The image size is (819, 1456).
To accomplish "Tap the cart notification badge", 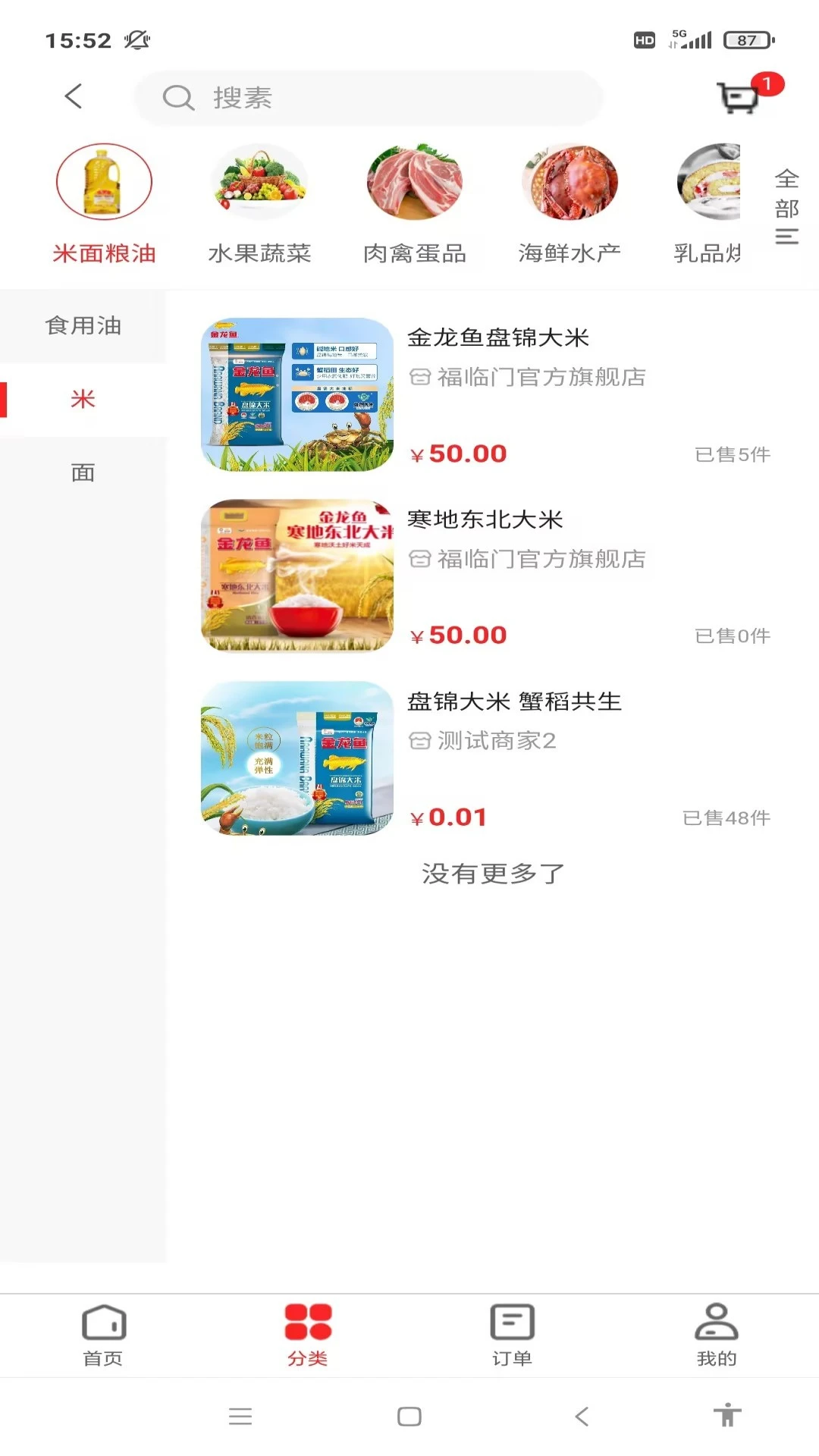I will tap(769, 86).
